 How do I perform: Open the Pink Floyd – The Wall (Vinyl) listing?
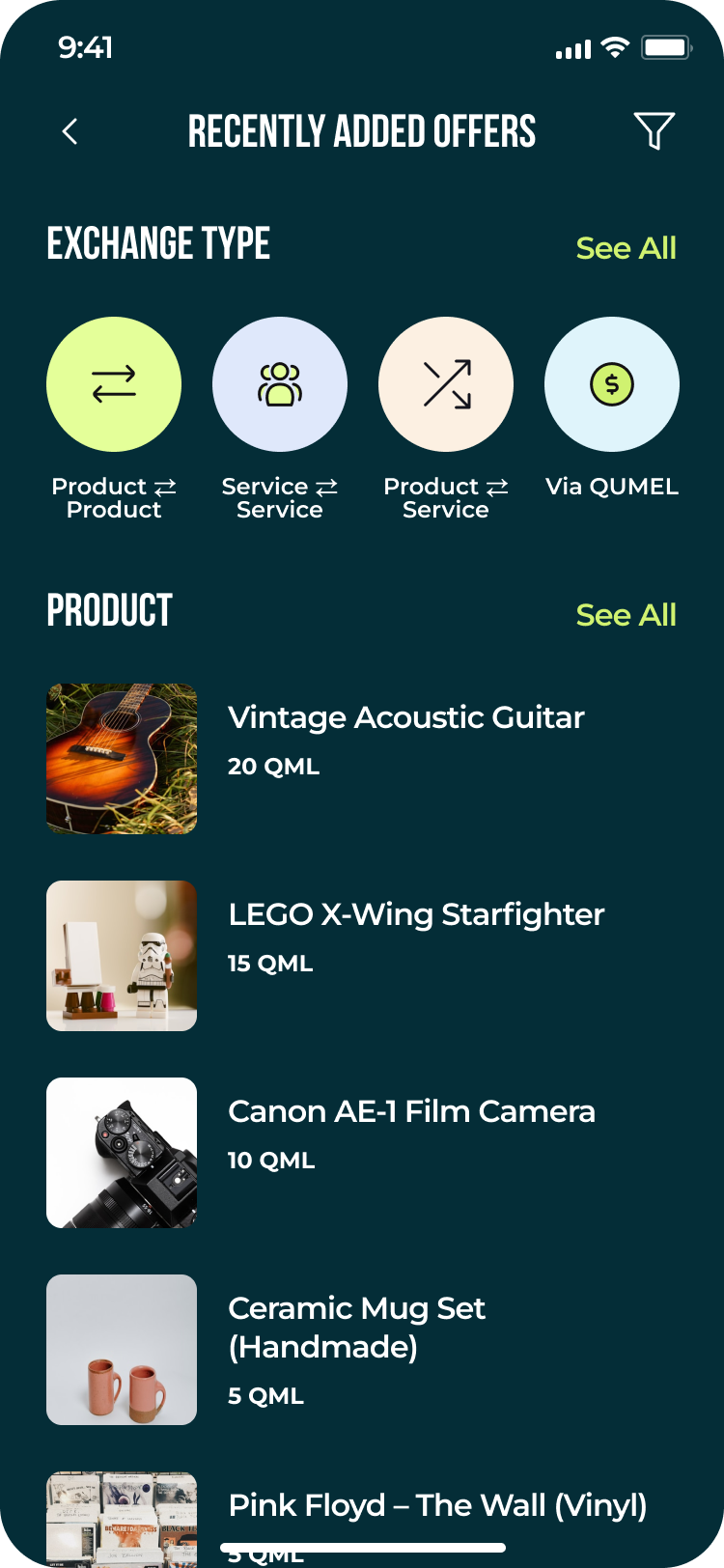[436, 1505]
